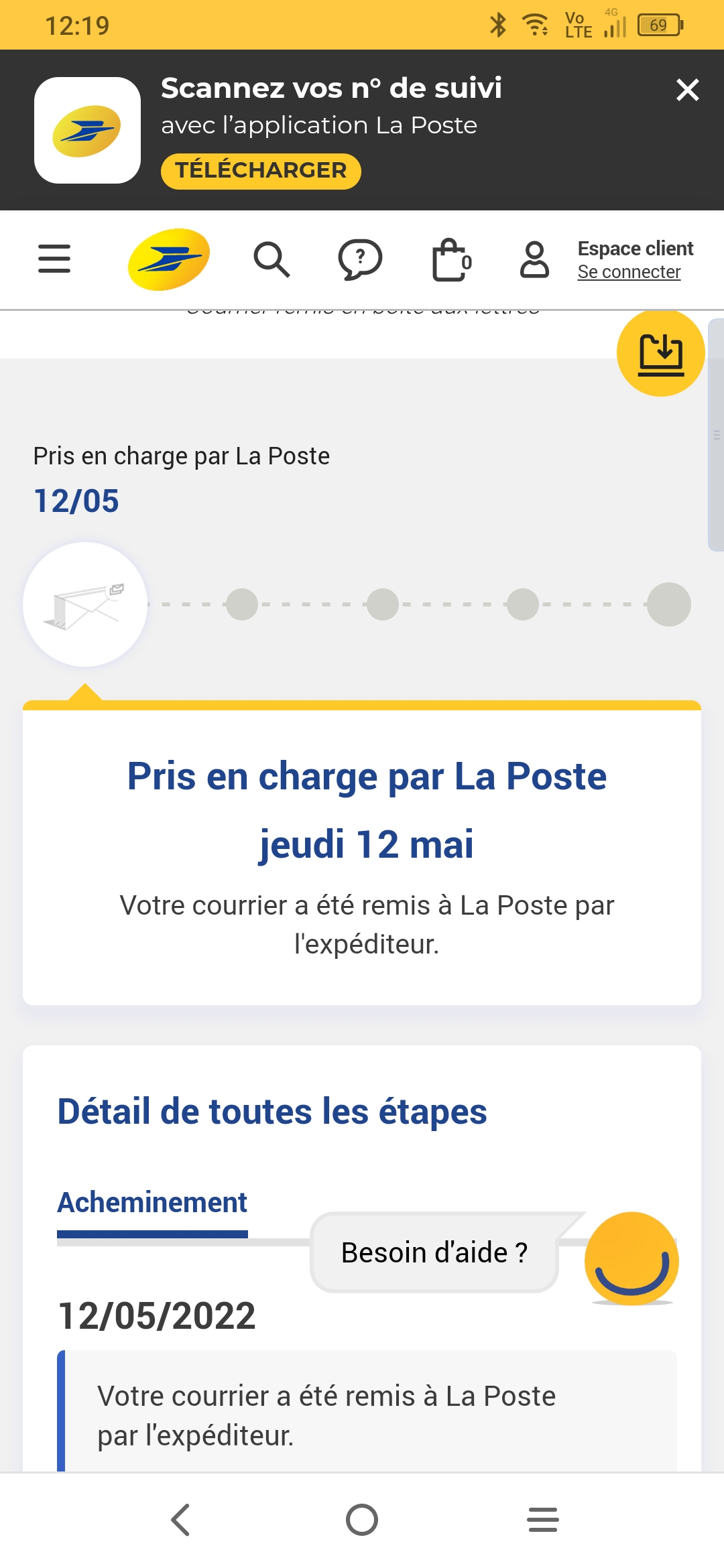Image resolution: width=724 pixels, height=1568 pixels.
Task: Dismiss the La Poste app banner
Action: coord(688,89)
